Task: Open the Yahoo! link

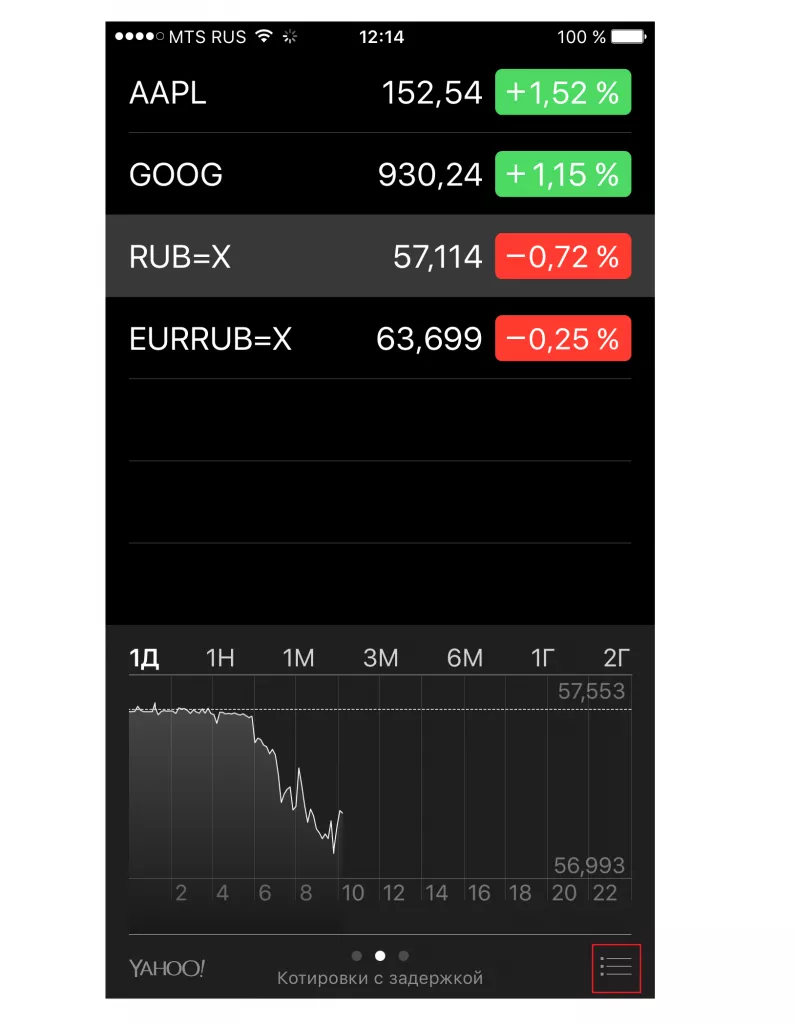Action: [167, 968]
